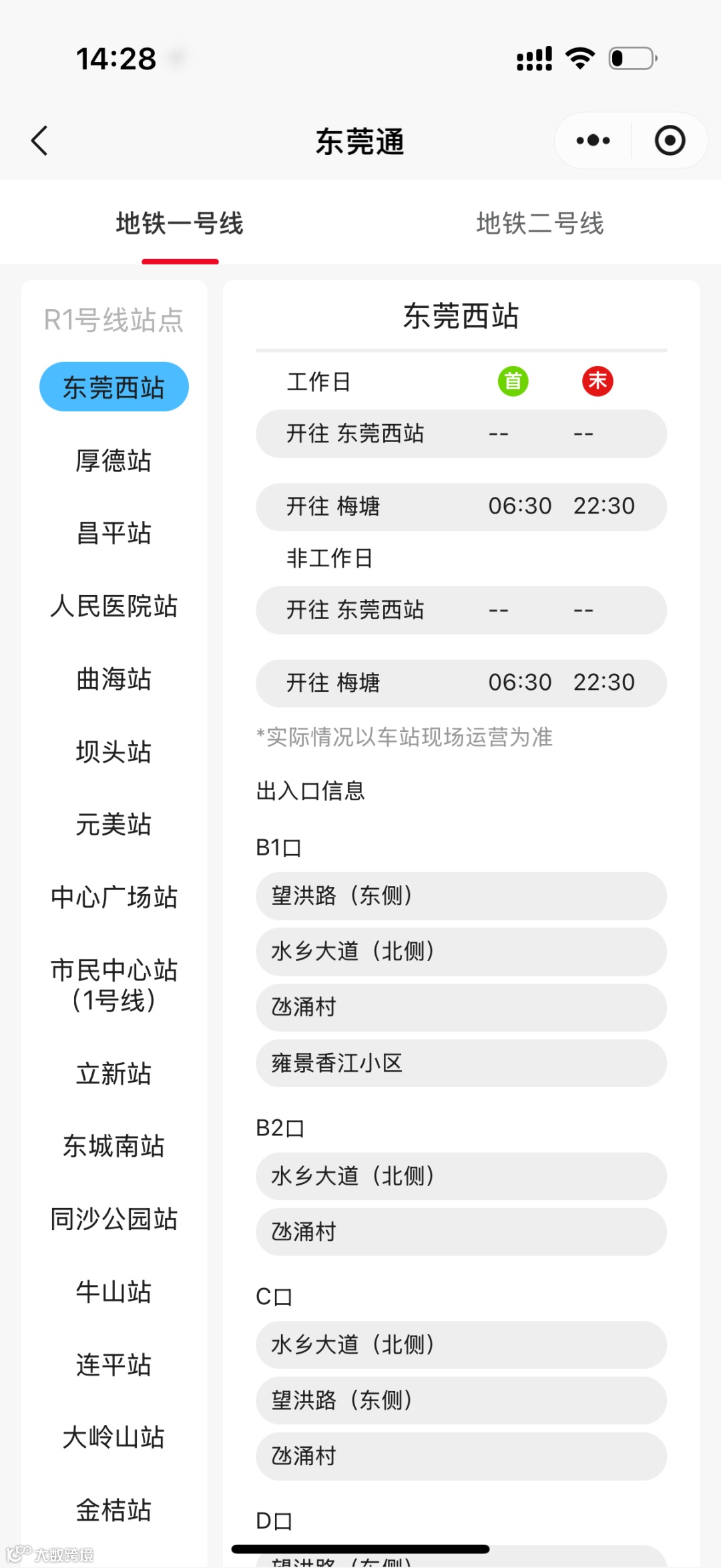Image resolution: width=721 pixels, height=1568 pixels.
Task: Tap the 水乡大道（北侧）entry under C口
Action: pos(461,1344)
